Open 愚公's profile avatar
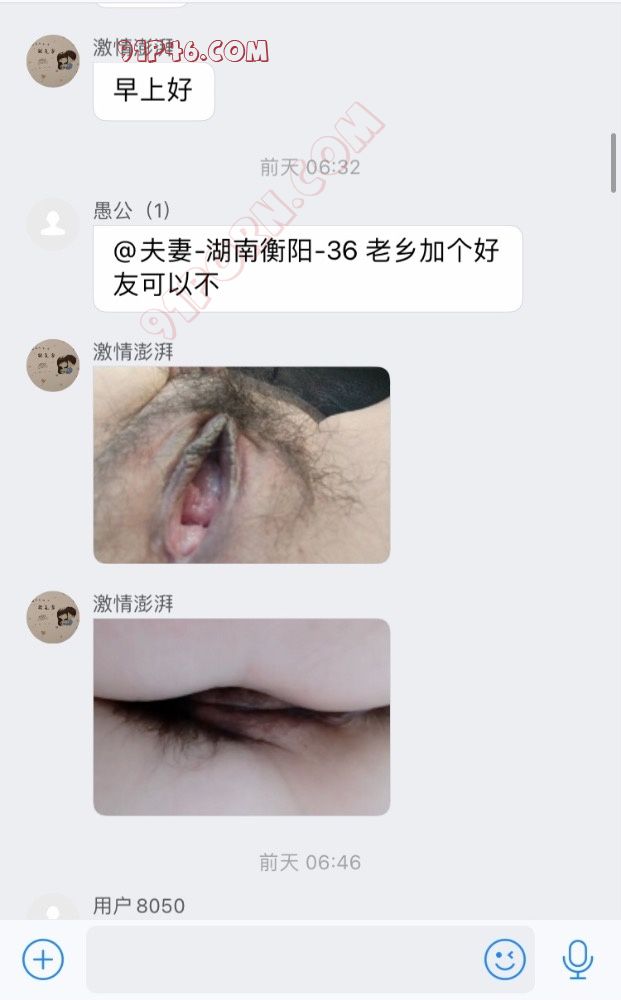Viewport: 621px width, 1000px height. pos(52,224)
